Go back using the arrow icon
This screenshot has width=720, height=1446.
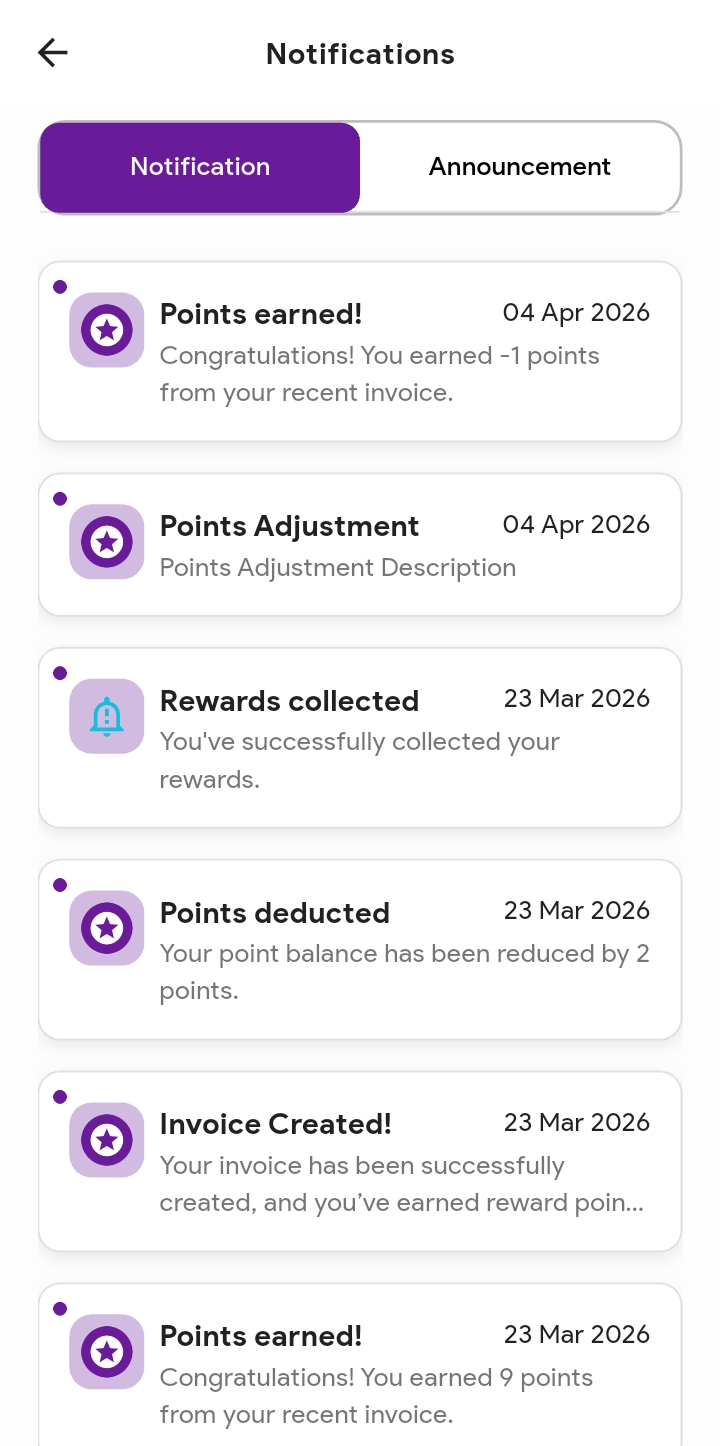53,53
